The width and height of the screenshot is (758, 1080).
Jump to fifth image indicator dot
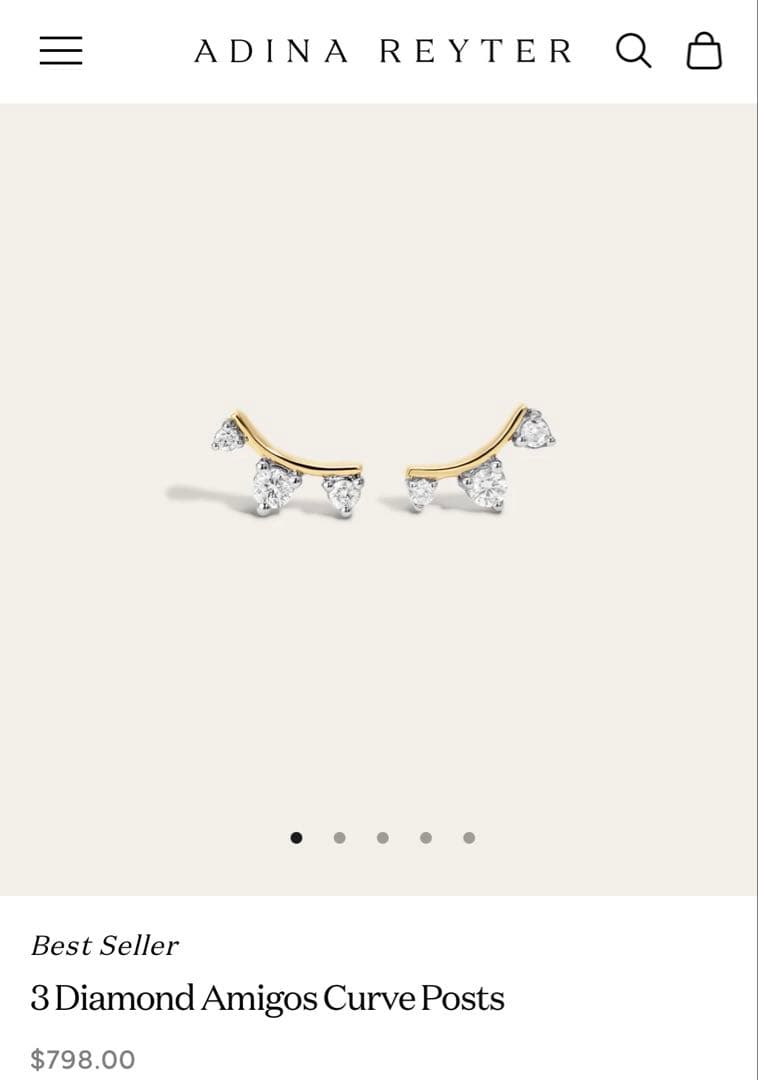(x=469, y=838)
